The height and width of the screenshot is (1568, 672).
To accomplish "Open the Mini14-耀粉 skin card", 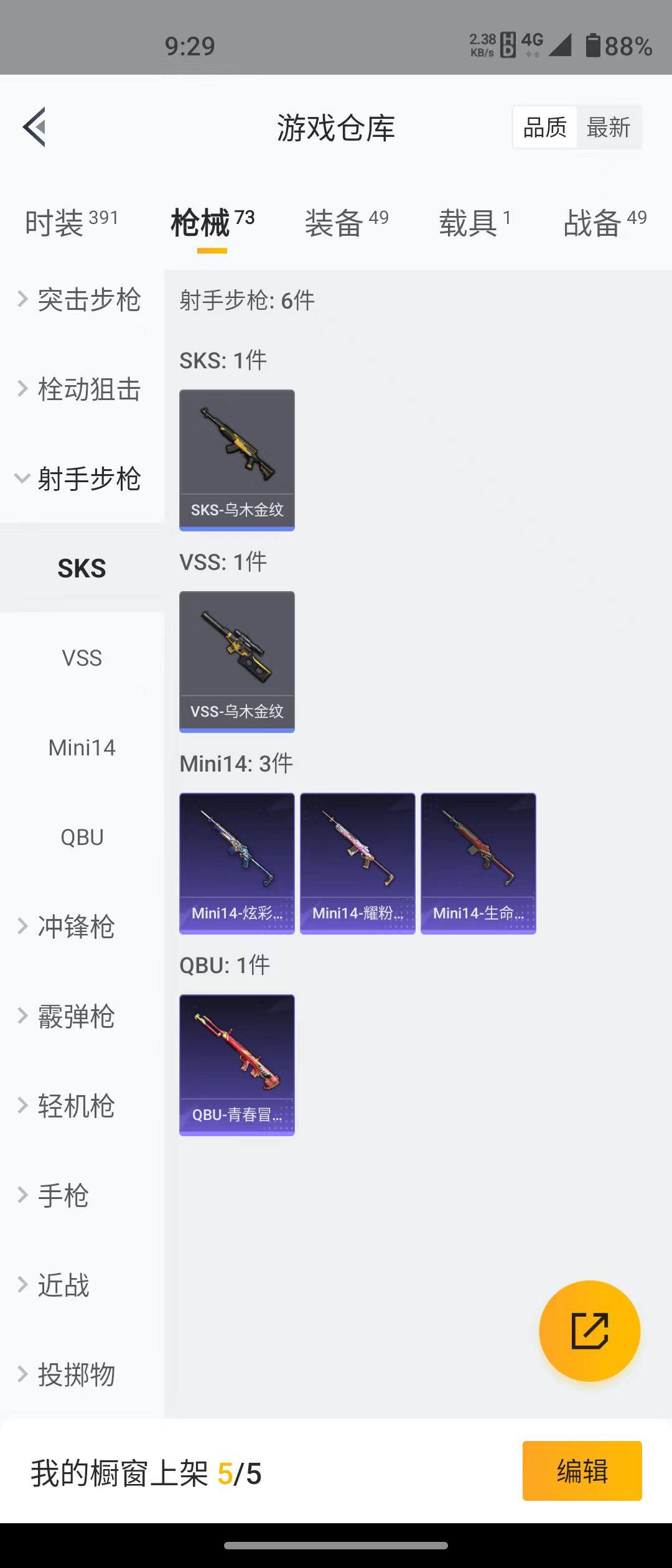I will click(357, 862).
